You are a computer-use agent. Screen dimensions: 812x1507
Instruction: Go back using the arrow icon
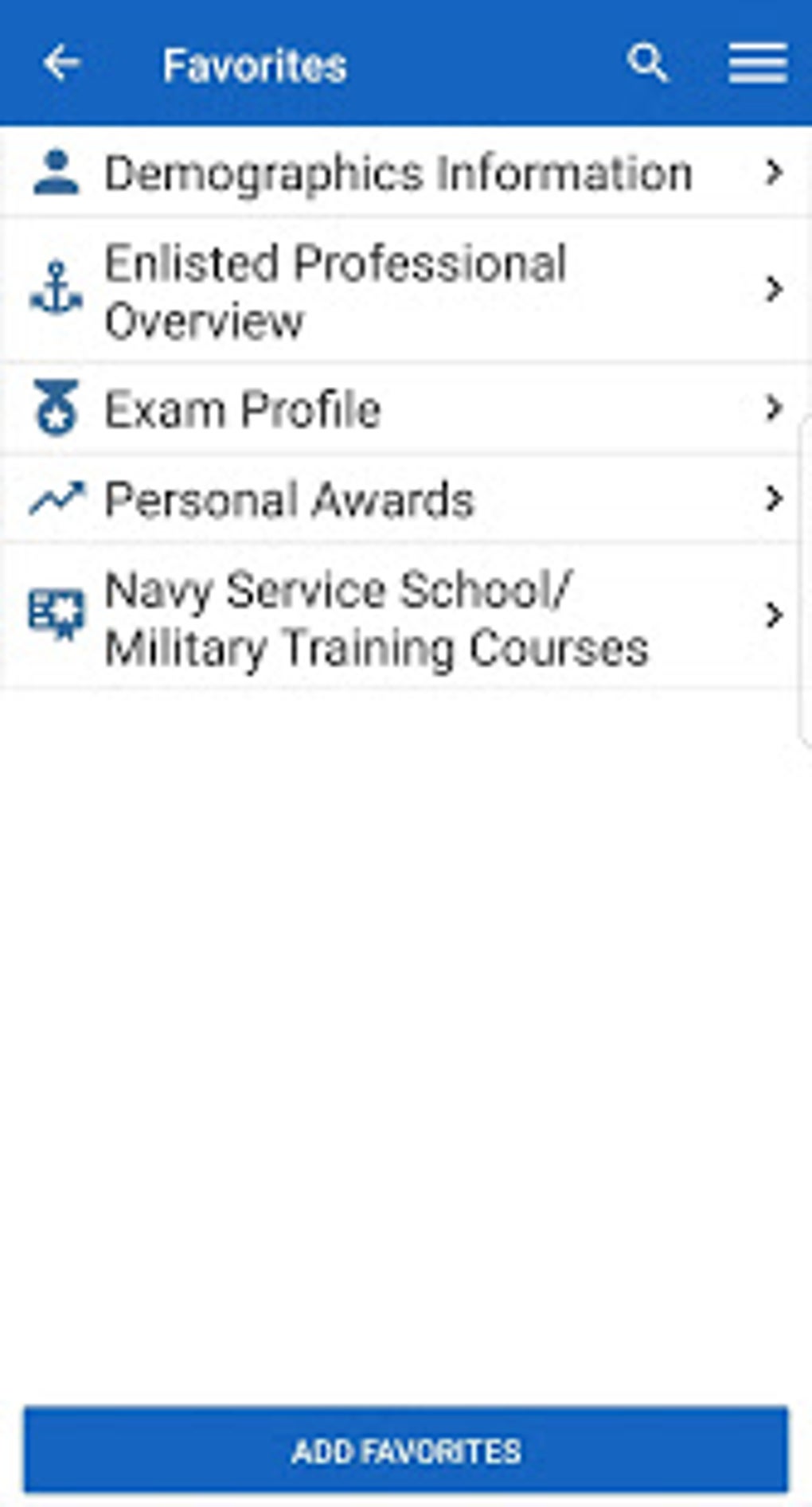(62, 64)
